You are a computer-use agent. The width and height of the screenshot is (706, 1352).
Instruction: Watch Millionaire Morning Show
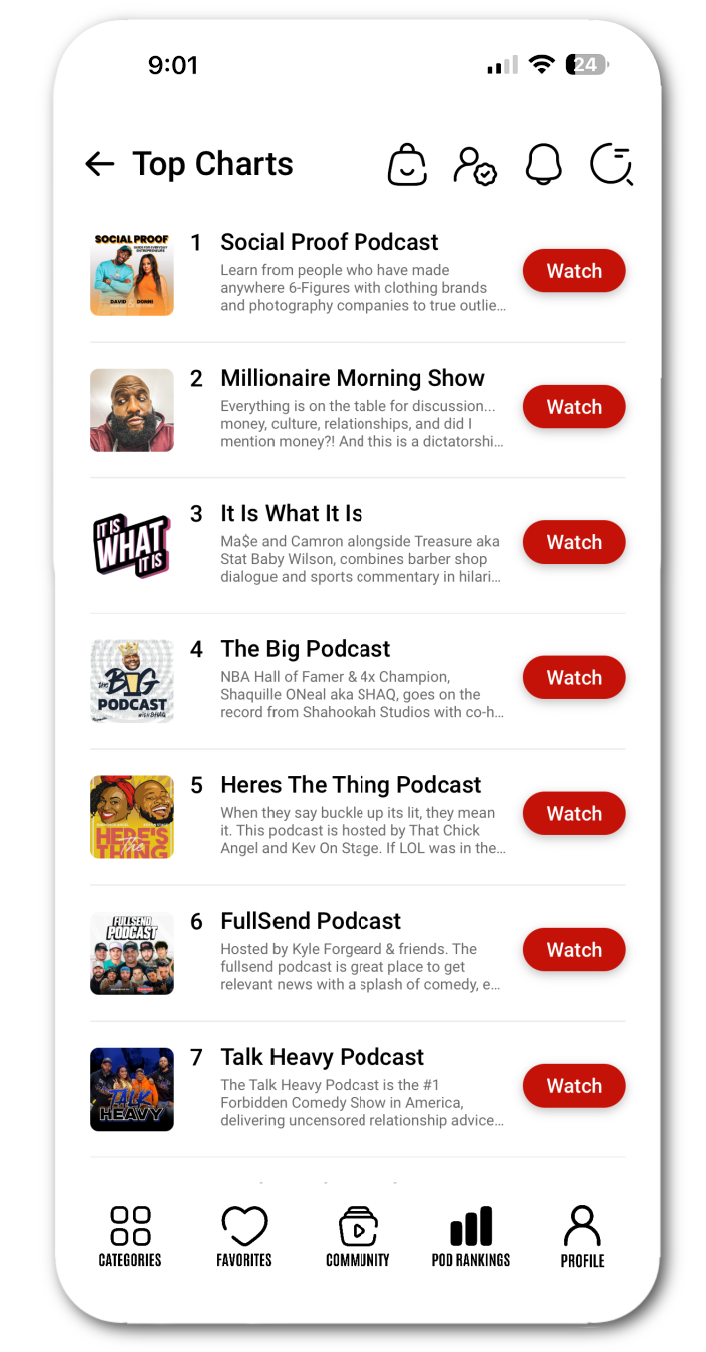click(574, 407)
